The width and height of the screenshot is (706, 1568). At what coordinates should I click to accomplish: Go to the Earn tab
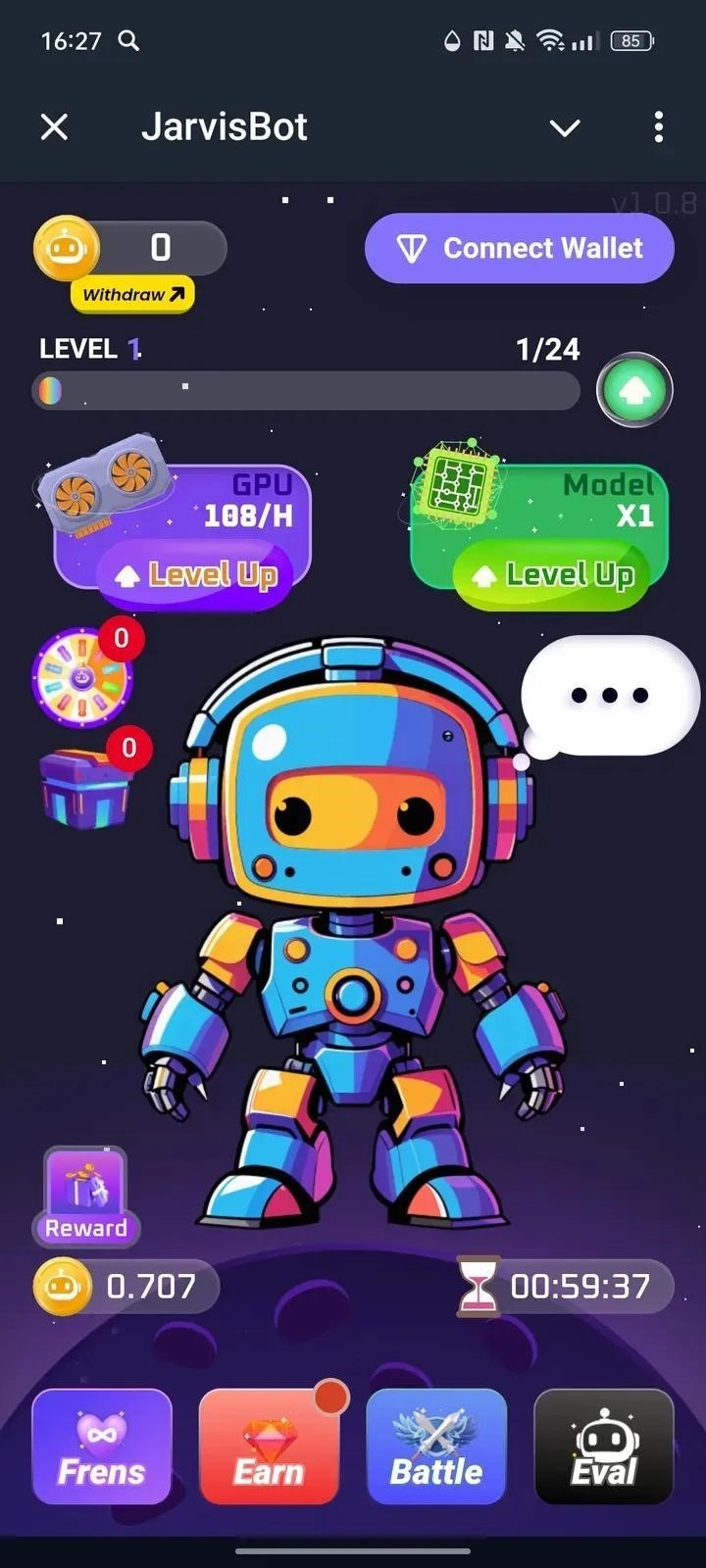pyautogui.click(x=269, y=1446)
